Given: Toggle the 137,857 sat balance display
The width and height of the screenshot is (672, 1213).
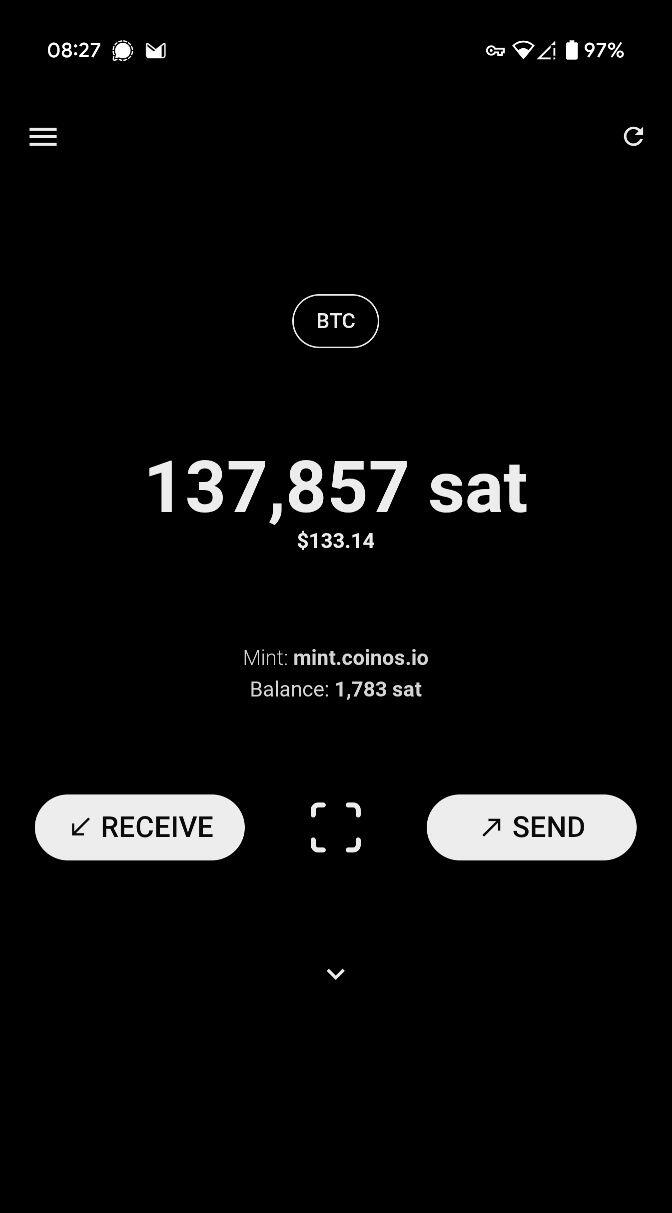Looking at the screenshot, I should (336, 487).
